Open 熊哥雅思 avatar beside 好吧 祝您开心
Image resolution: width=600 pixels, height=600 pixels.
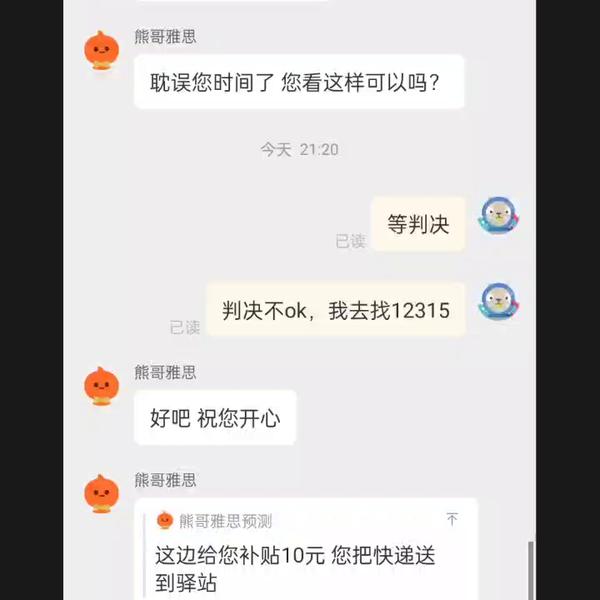coord(101,386)
